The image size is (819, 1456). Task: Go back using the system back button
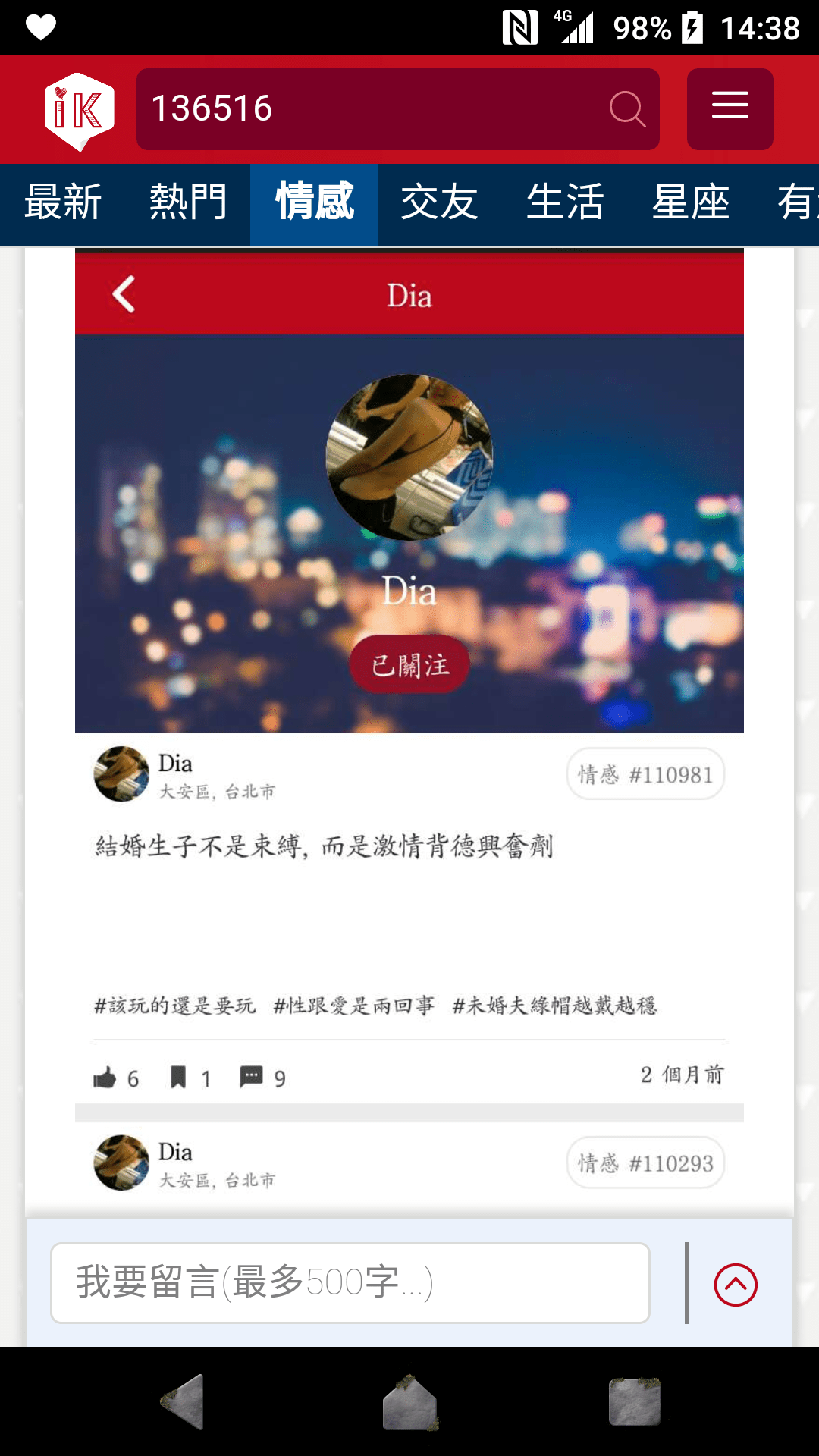(184, 1401)
